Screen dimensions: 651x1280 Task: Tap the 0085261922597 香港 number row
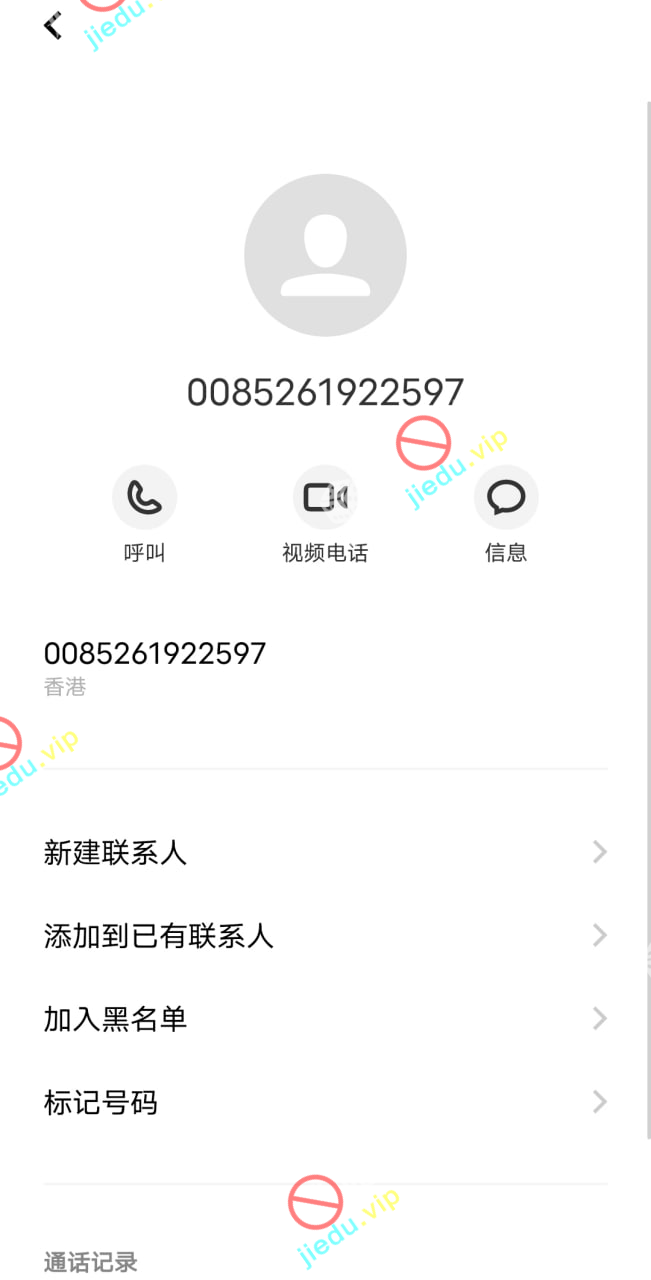155,668
